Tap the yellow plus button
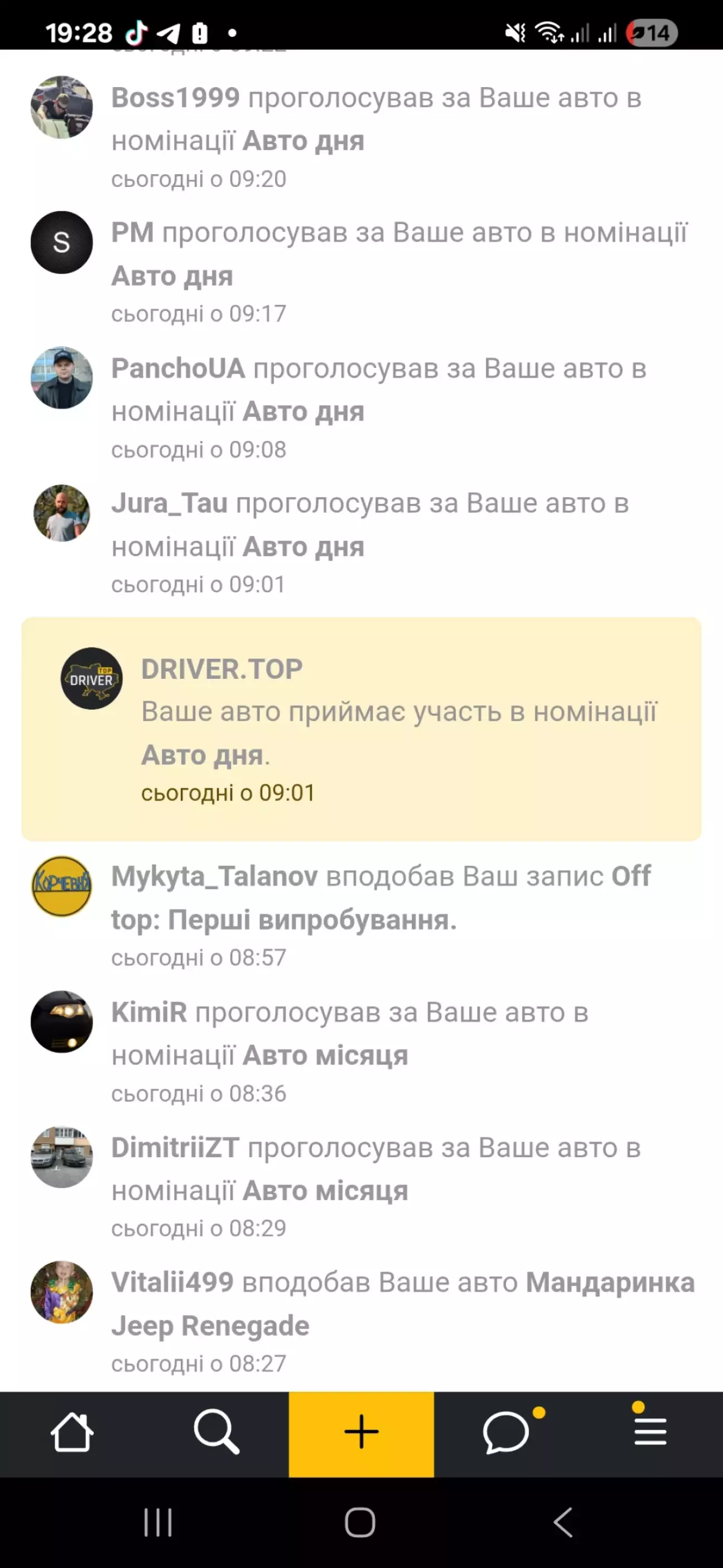 tap(361, 1433)
